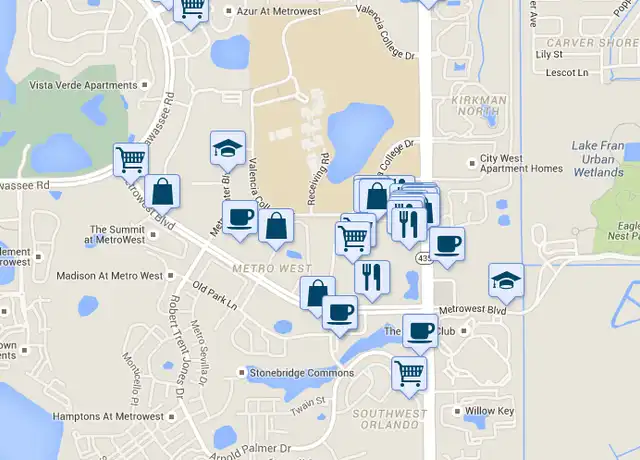The height and width of the screenshot is (460, 640).
Task: Tap the shopping cart marker near Azur At Metrowest
Action: point(190,8)
